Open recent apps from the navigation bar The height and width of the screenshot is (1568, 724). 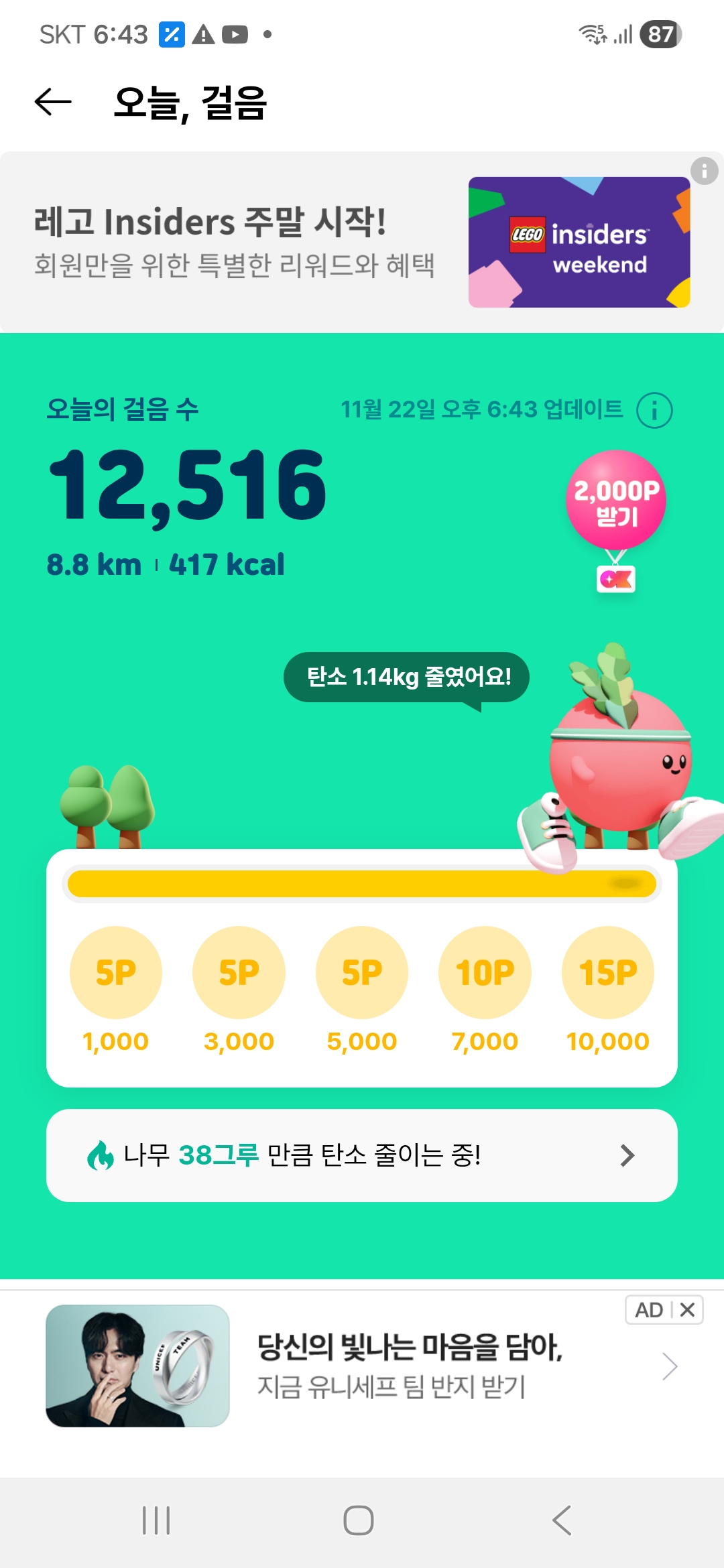(156, 1520)
